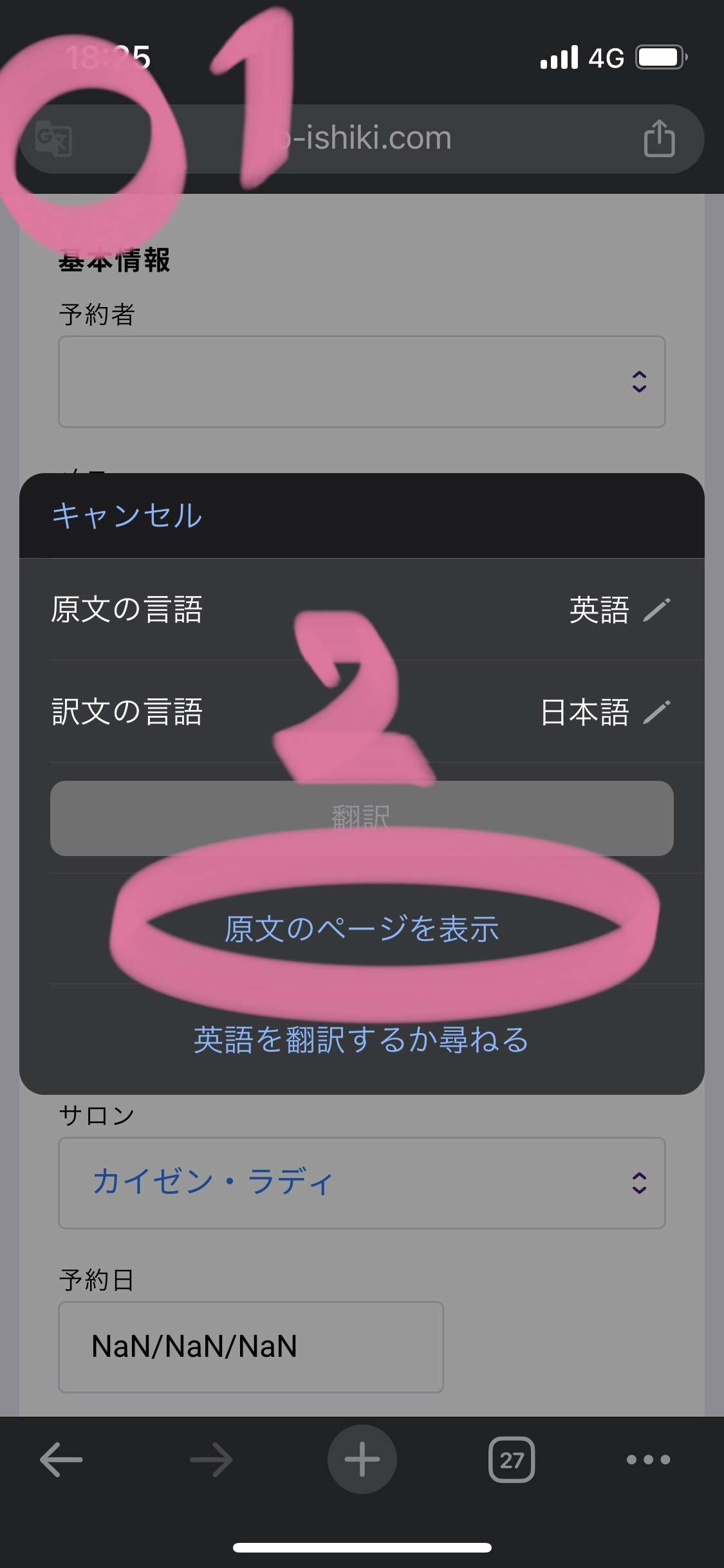
Task: Tap the Google Translate icon in address bar
Action: (53, 138)
